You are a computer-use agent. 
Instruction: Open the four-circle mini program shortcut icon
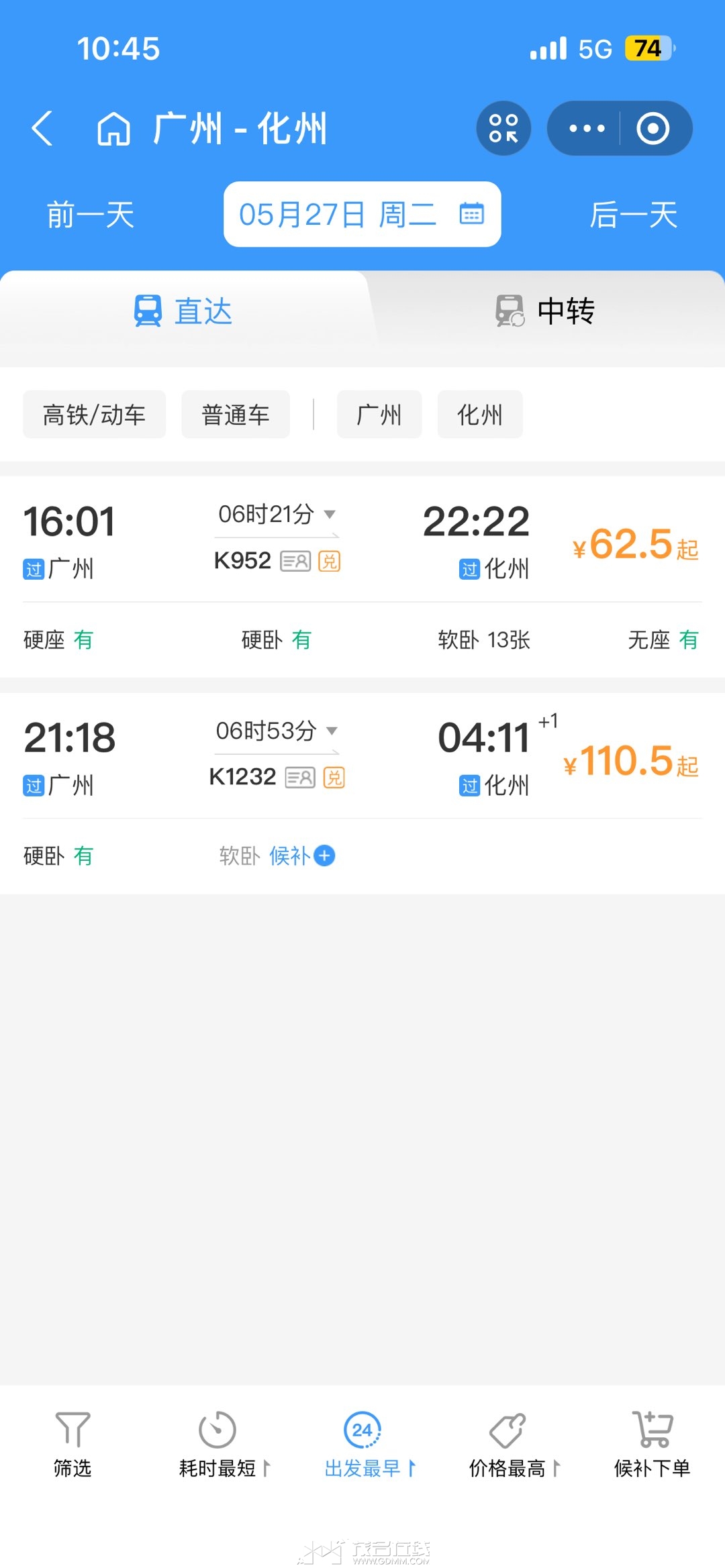pyautogui.click(x=503, y=128)
